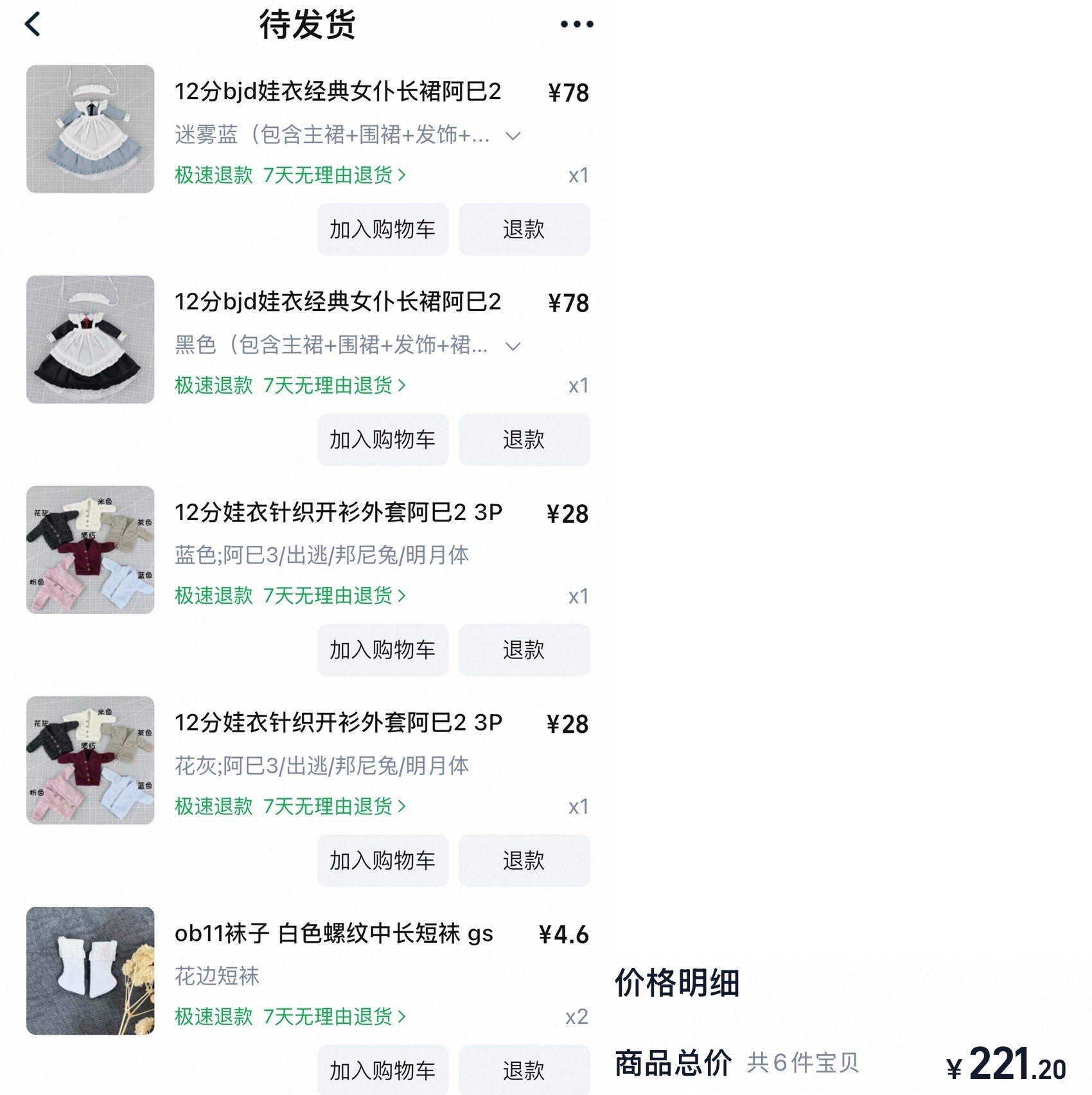Open the ob11 socks product image
The height and width of the screenshot is (1095, 1092).
pyautogui.click(x=90, y=970)
